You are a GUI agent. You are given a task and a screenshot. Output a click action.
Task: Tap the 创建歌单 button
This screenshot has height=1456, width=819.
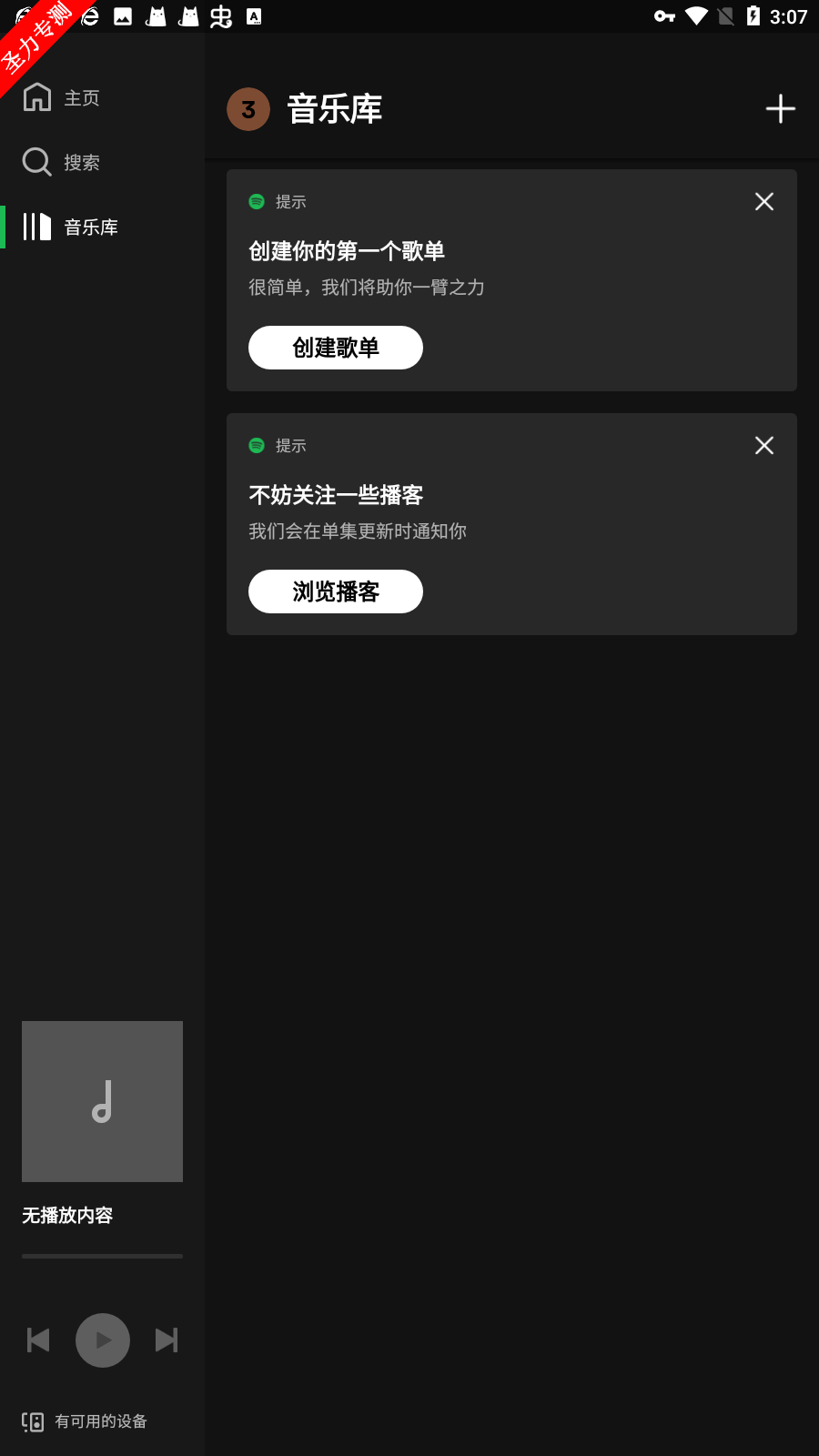pos(336,348)
